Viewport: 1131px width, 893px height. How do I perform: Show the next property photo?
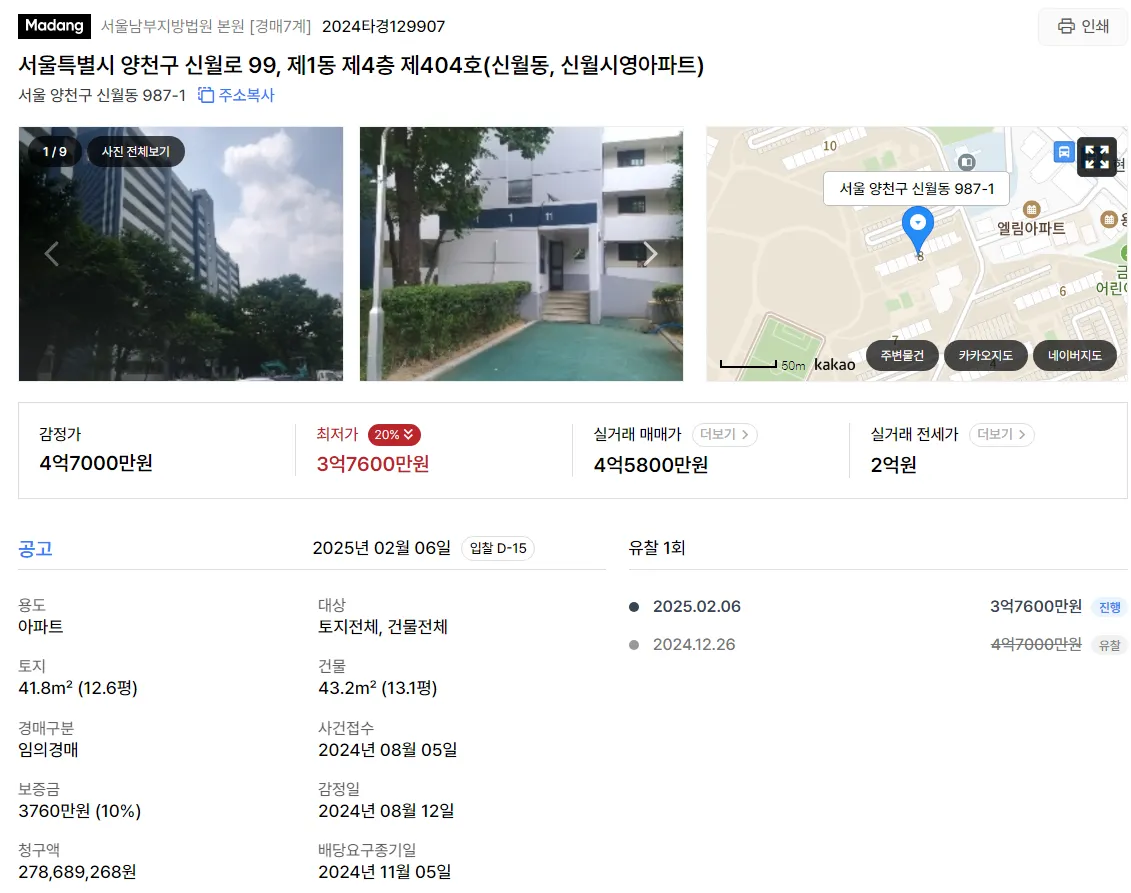tap(650, 254)
